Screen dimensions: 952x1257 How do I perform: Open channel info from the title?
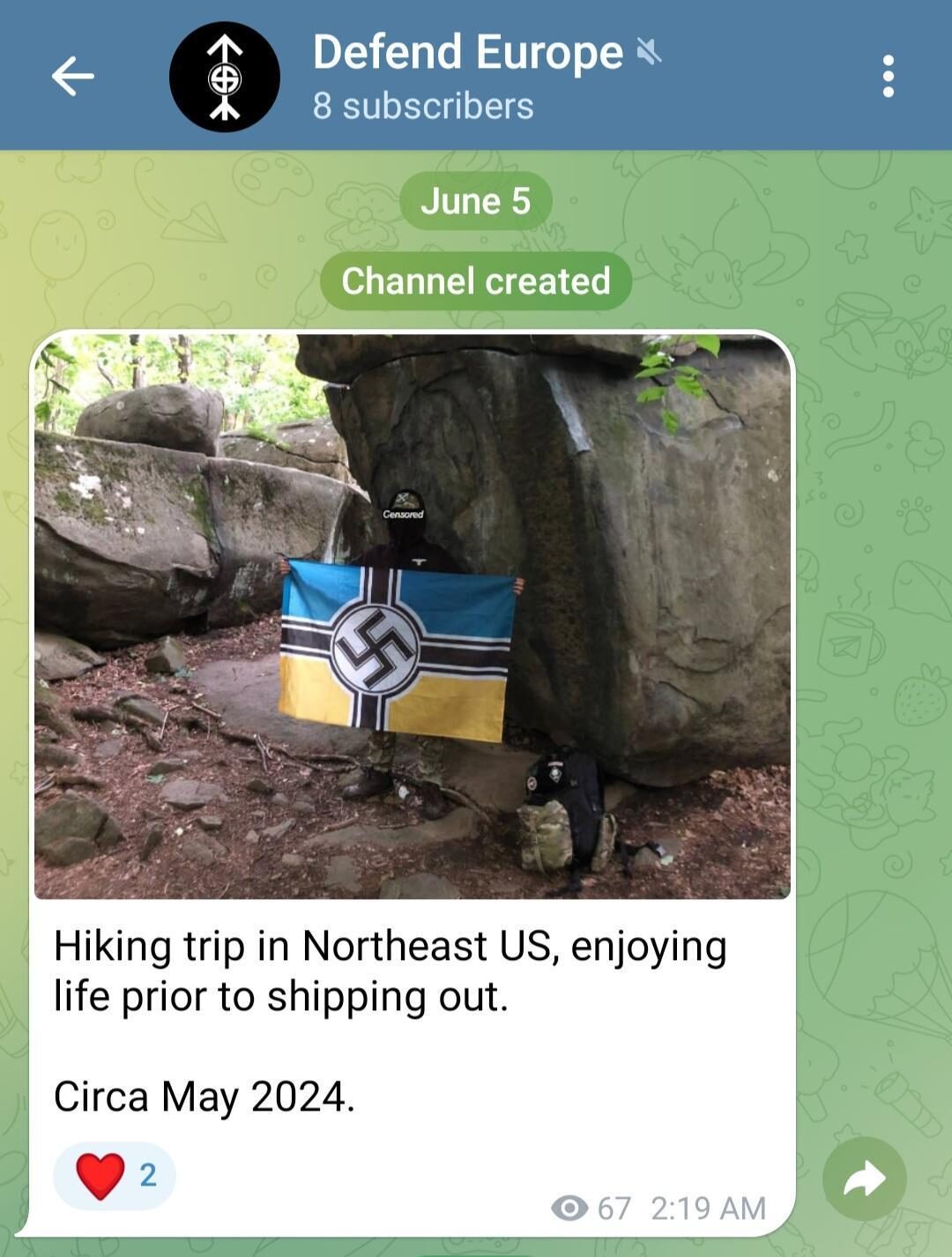tap(468, 53)
